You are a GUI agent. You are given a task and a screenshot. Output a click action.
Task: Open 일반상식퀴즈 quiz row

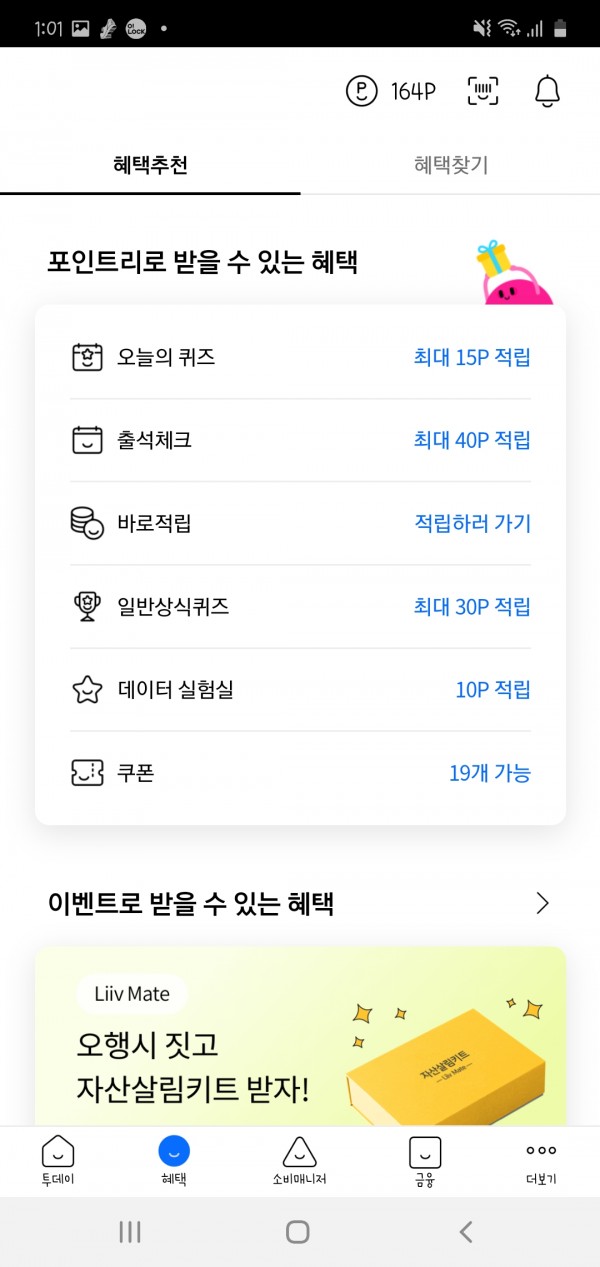(x=300, y=606)
